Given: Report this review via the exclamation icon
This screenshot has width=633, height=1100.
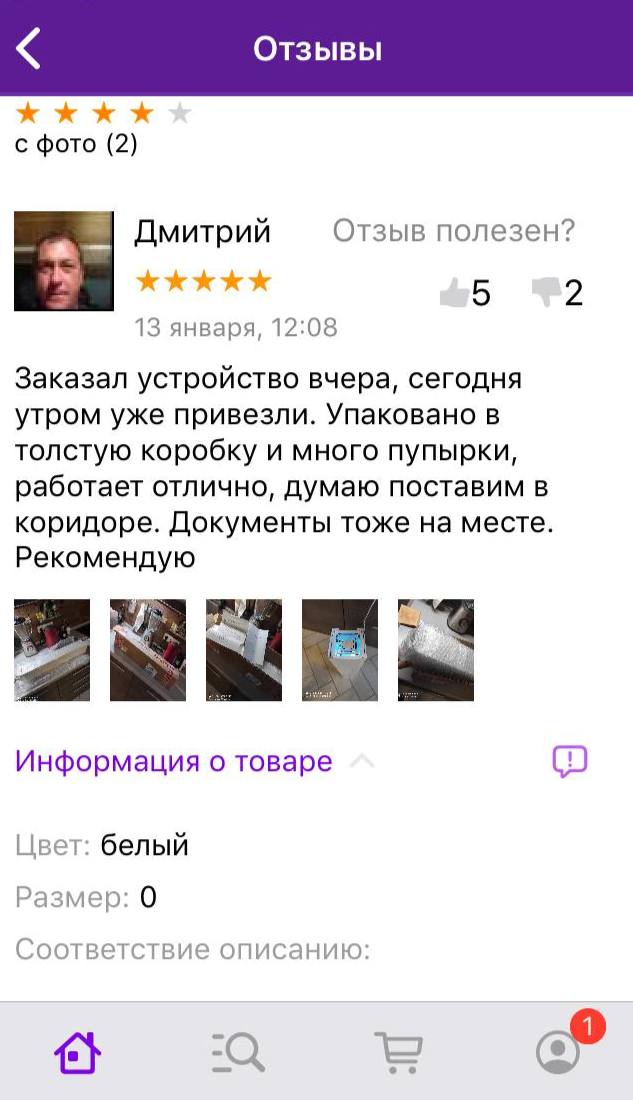Looking at the screenshot, I should pyautogui.click(x=570, y=762).
